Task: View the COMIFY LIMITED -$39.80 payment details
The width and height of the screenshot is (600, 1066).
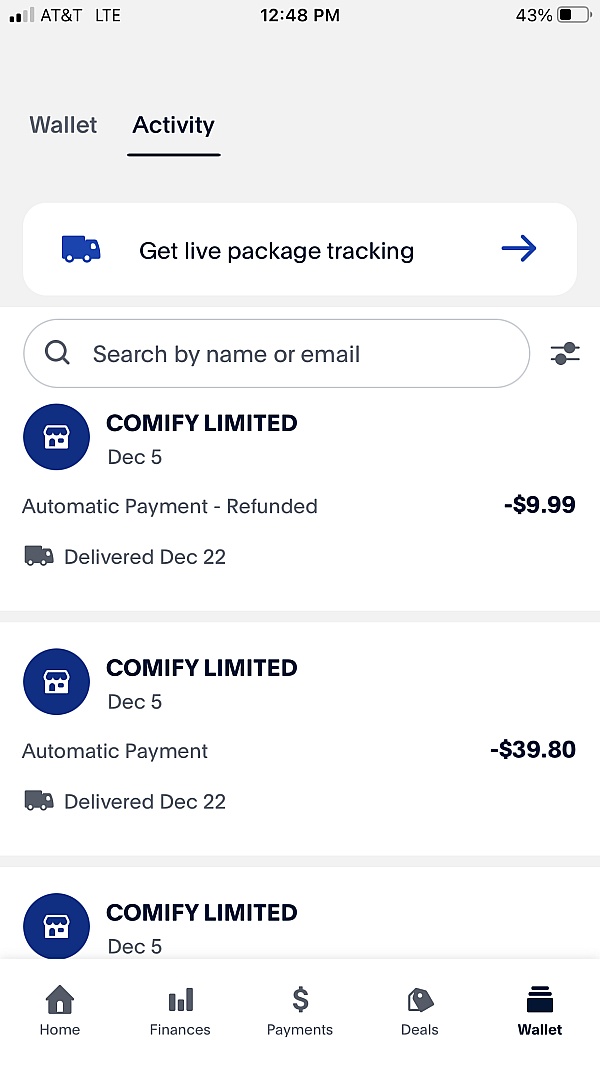Action: (x=300, y=738)
